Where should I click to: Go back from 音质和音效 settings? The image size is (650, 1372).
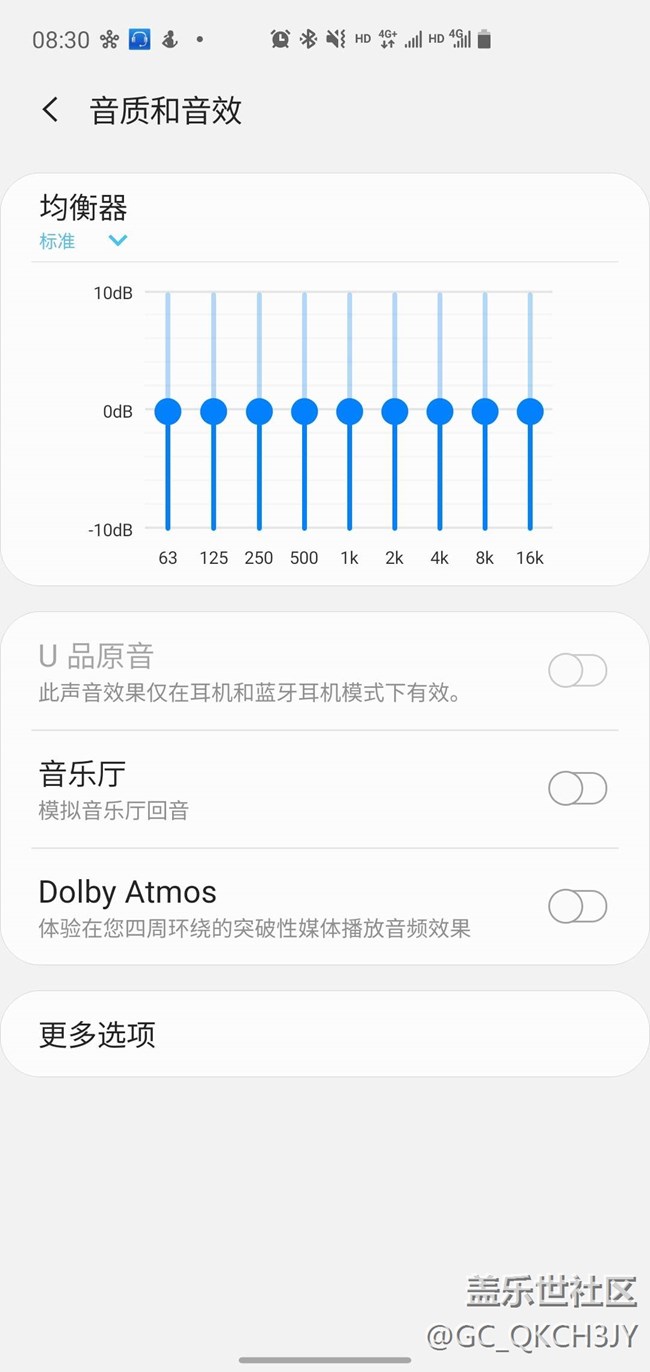(x=51, y=110)
